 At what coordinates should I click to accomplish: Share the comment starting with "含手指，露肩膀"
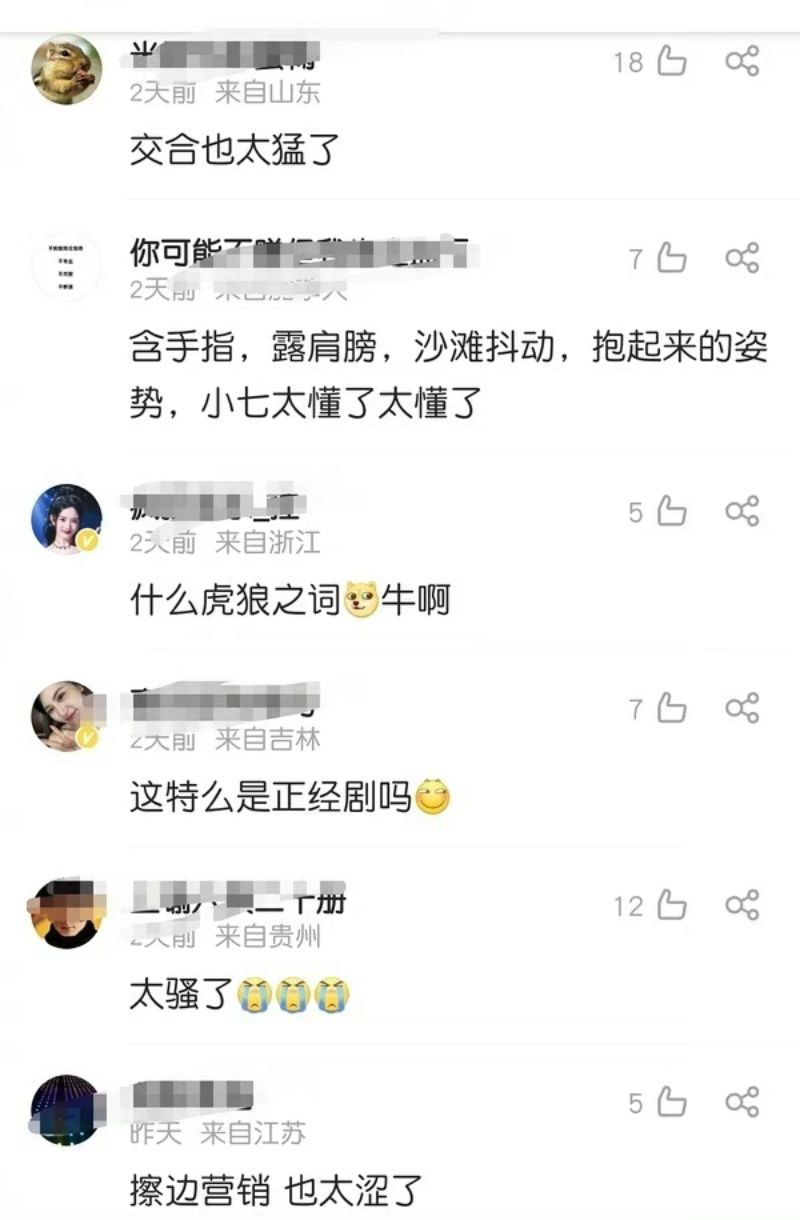click(x=742, y=258)
